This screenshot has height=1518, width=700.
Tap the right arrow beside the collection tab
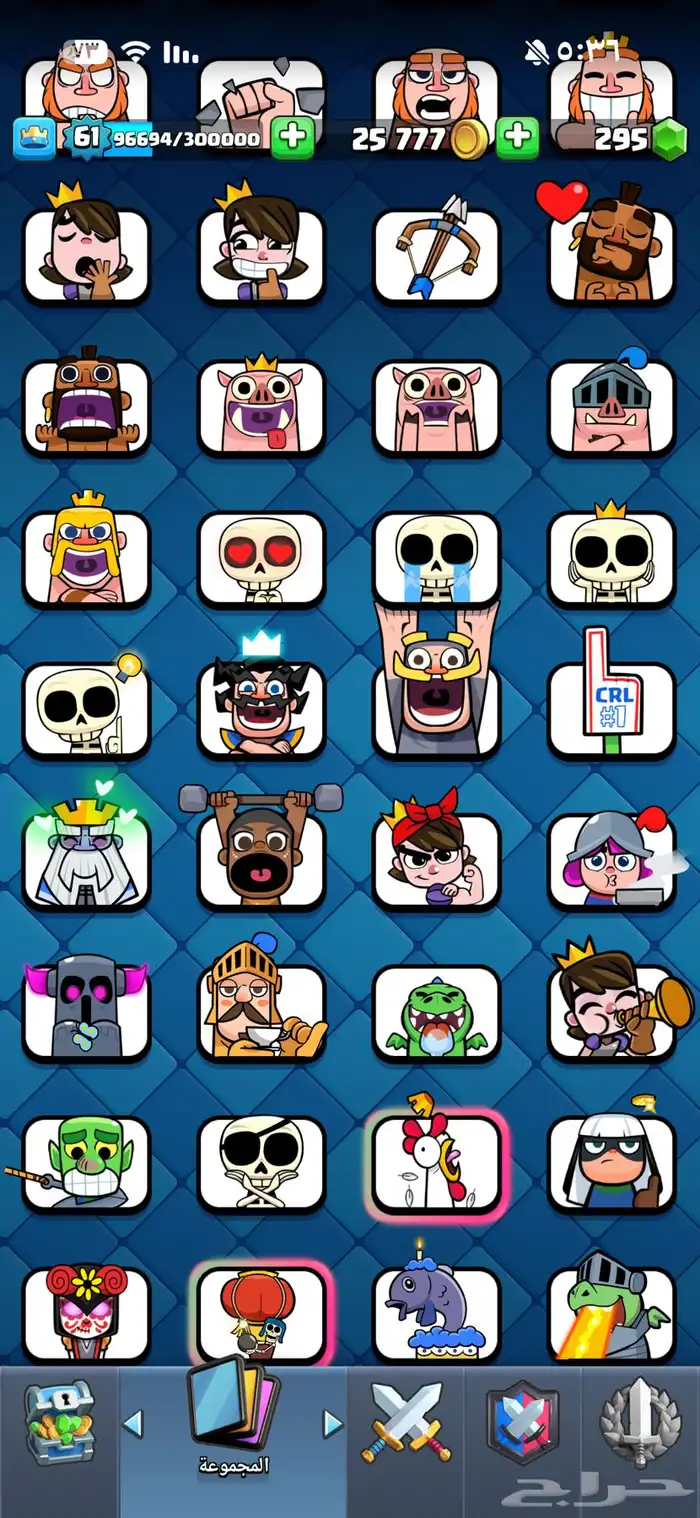[331, 1422]
